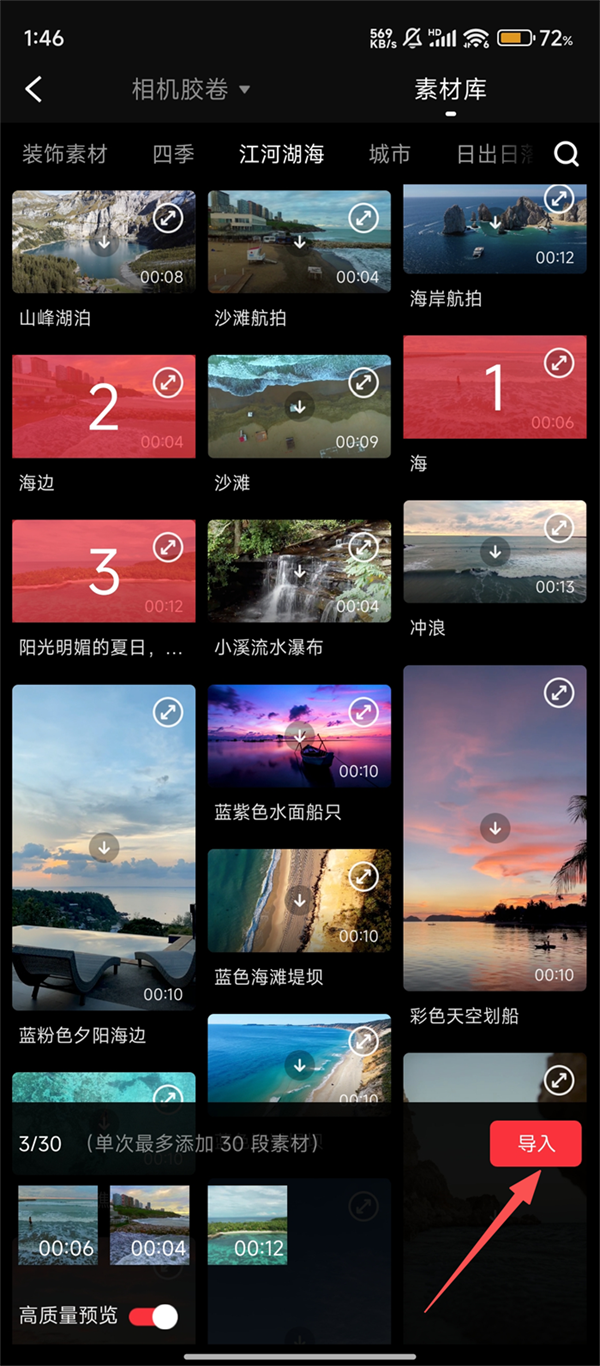
Task: Select the 江河湖海 category tab
Action: pos(281,154)
